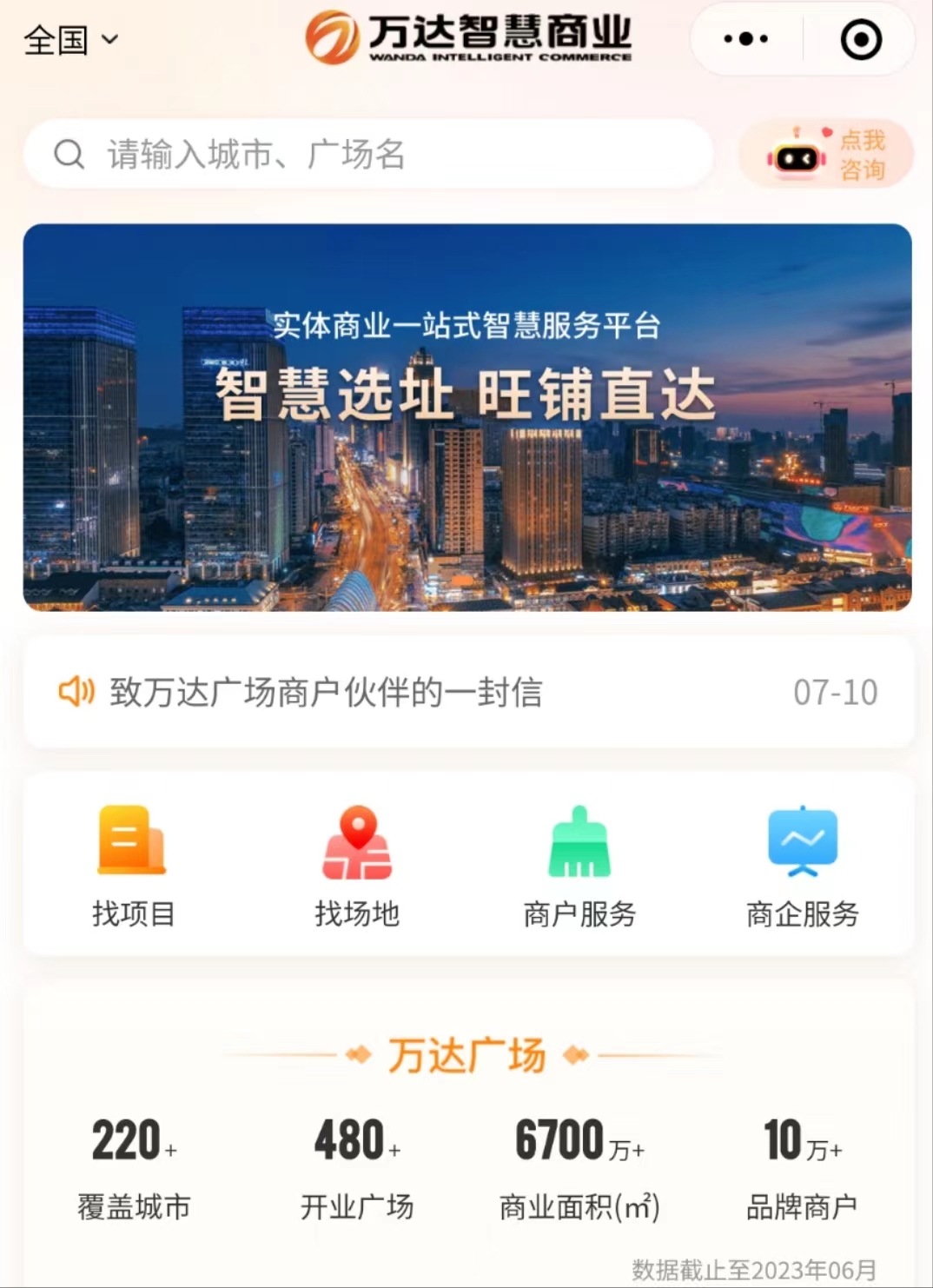Open 找项目

click(x=133, y=865)
